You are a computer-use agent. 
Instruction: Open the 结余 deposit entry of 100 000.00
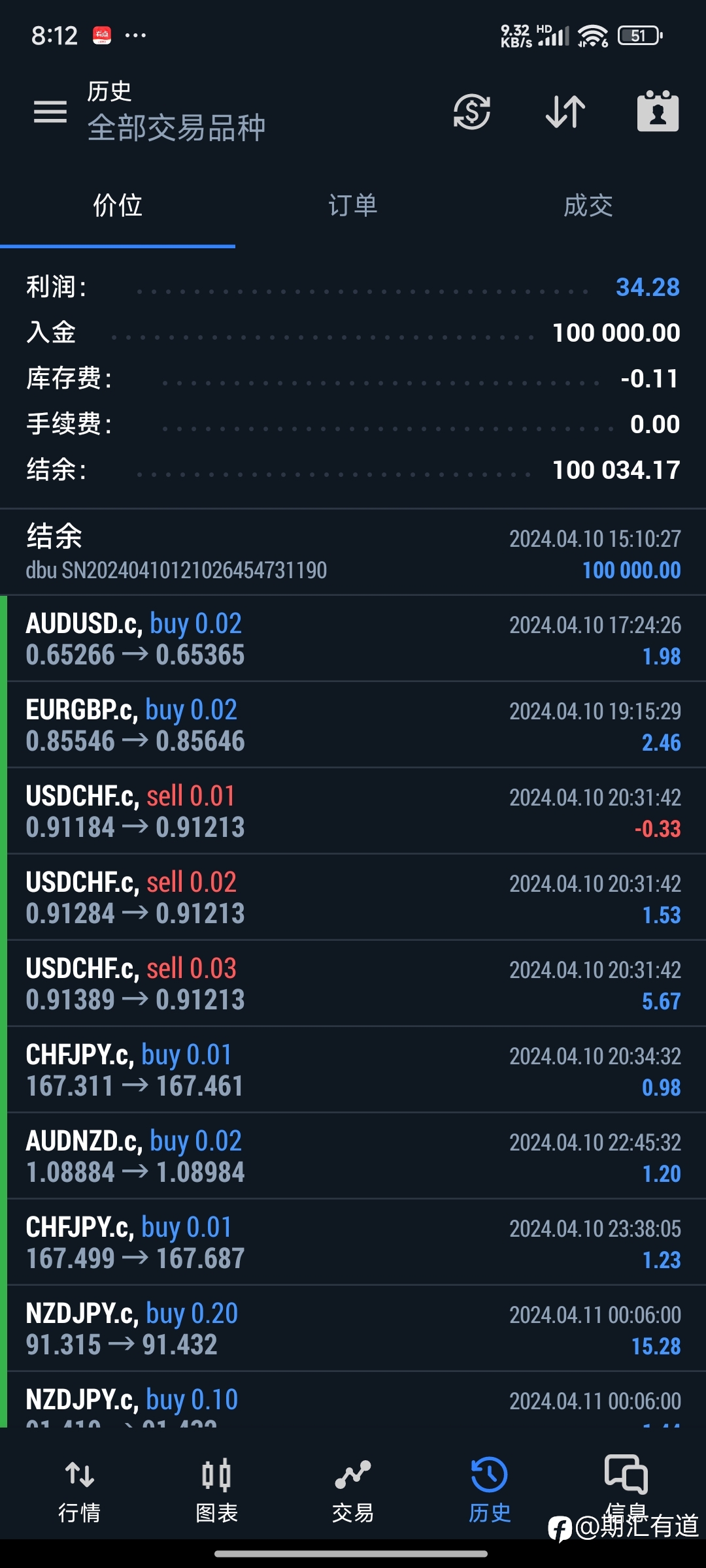coord(353,552)
